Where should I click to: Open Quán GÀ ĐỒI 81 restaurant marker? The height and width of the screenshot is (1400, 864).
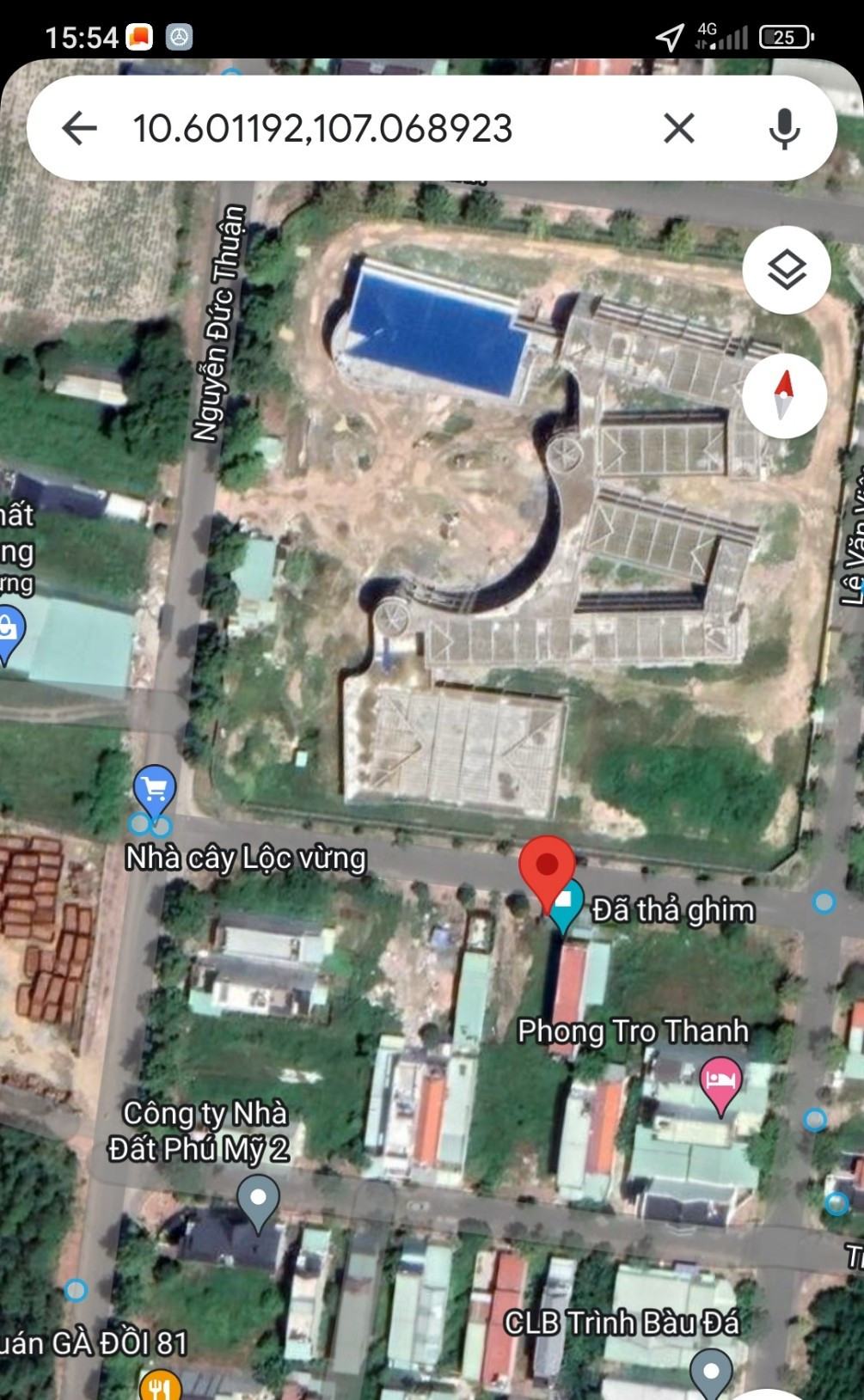pos(160,1384)
